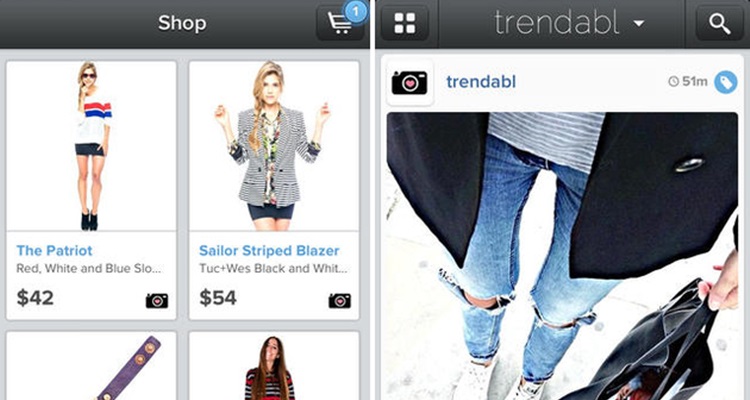Tap camera icon on Sailor Blazer card
This screenshot has height=400, width=750.
pyautogui.click(x=339, y=300)
